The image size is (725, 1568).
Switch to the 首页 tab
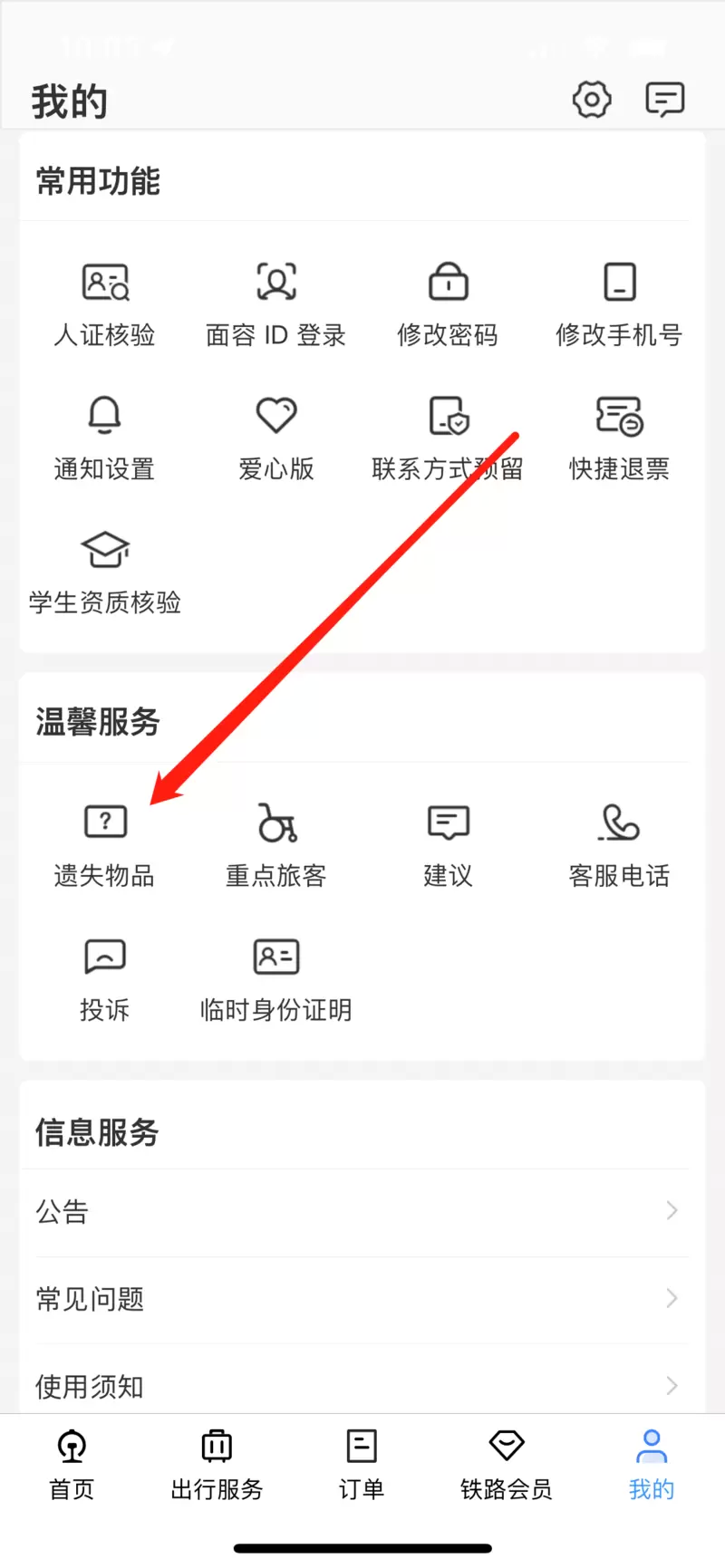pyautogui.click(x=72, y=1464)
